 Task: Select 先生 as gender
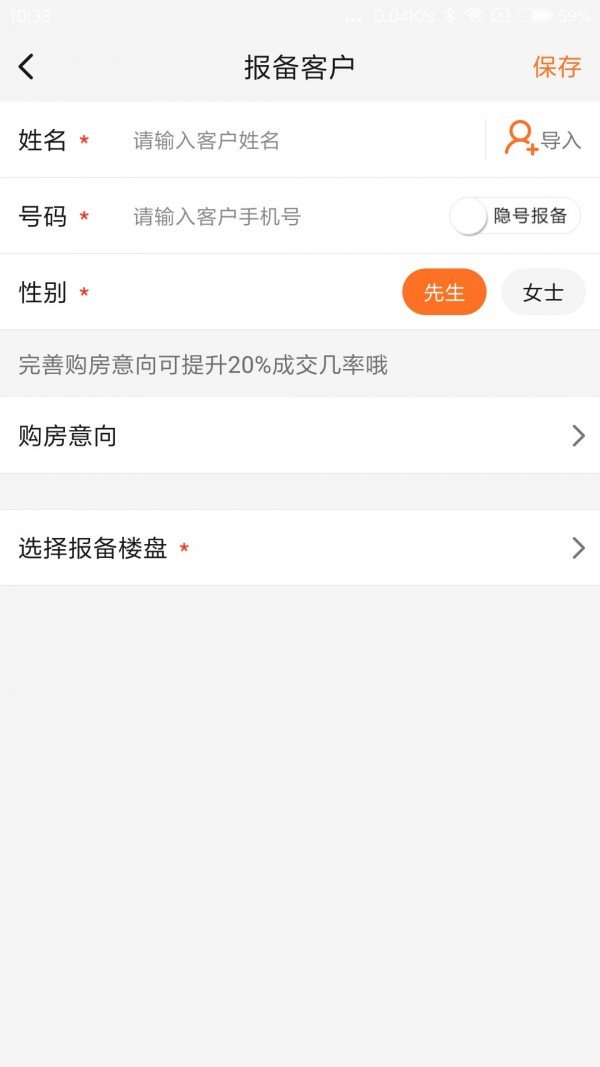pos(444,292)
